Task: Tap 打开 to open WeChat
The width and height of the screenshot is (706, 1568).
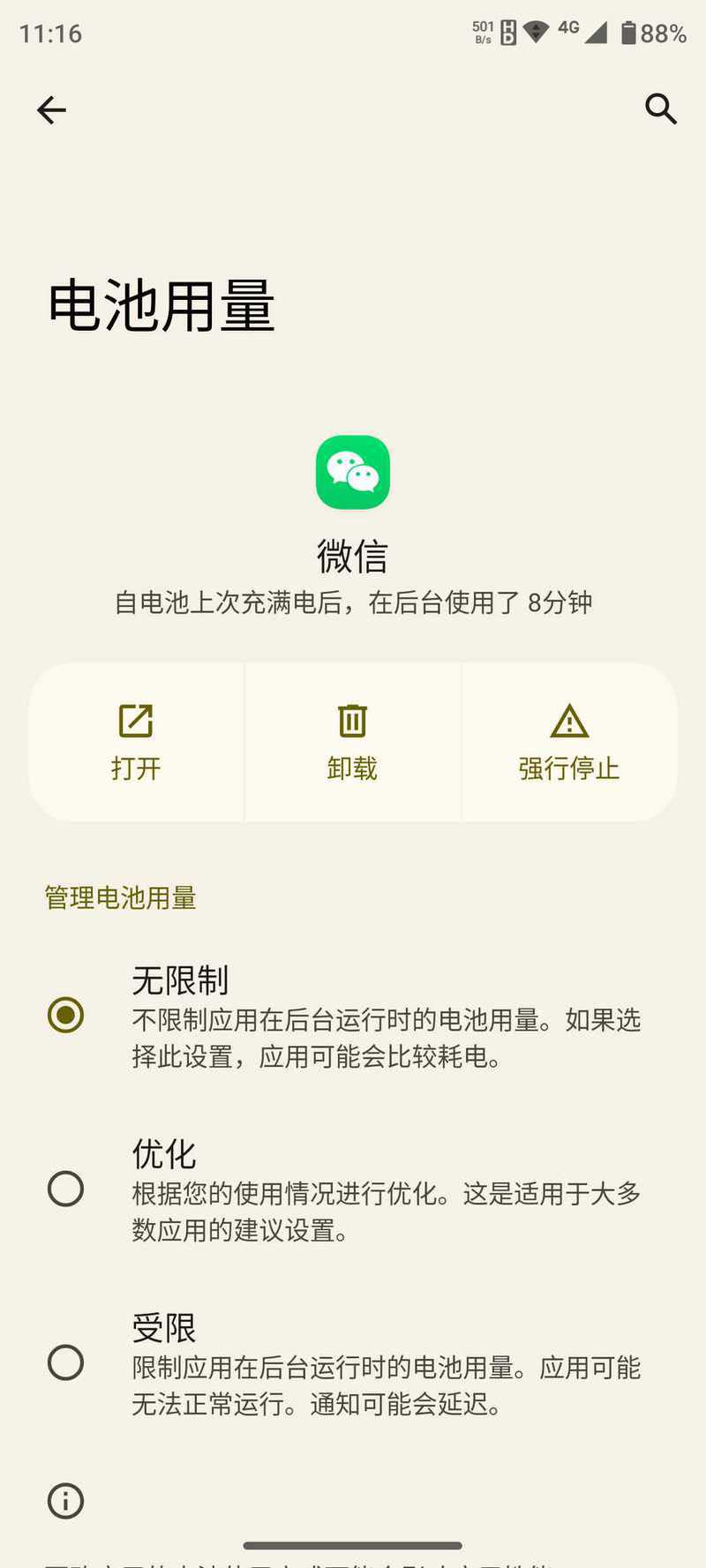Action: (x=136, y=742)
